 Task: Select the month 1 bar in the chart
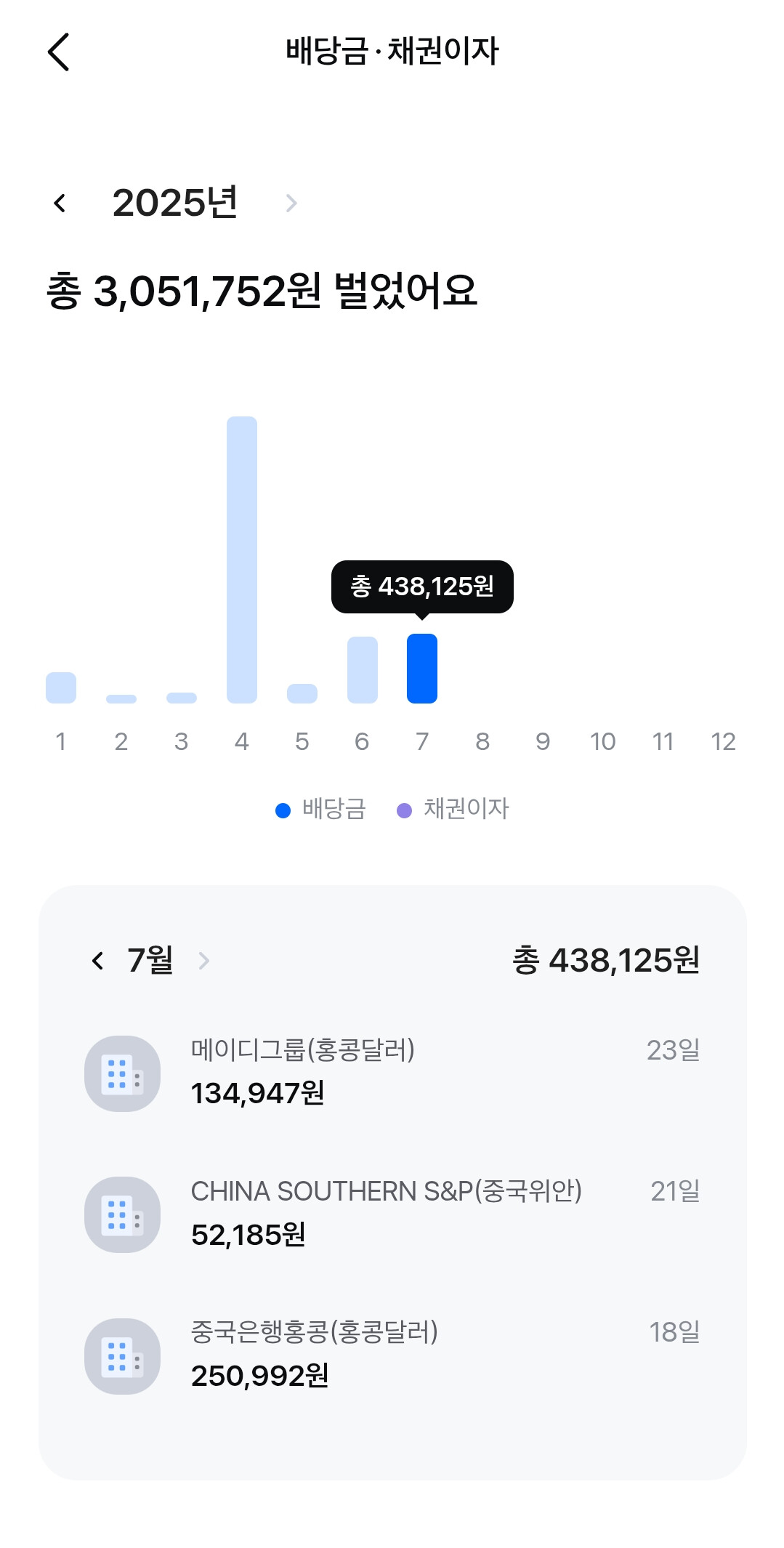coord(61,688)
